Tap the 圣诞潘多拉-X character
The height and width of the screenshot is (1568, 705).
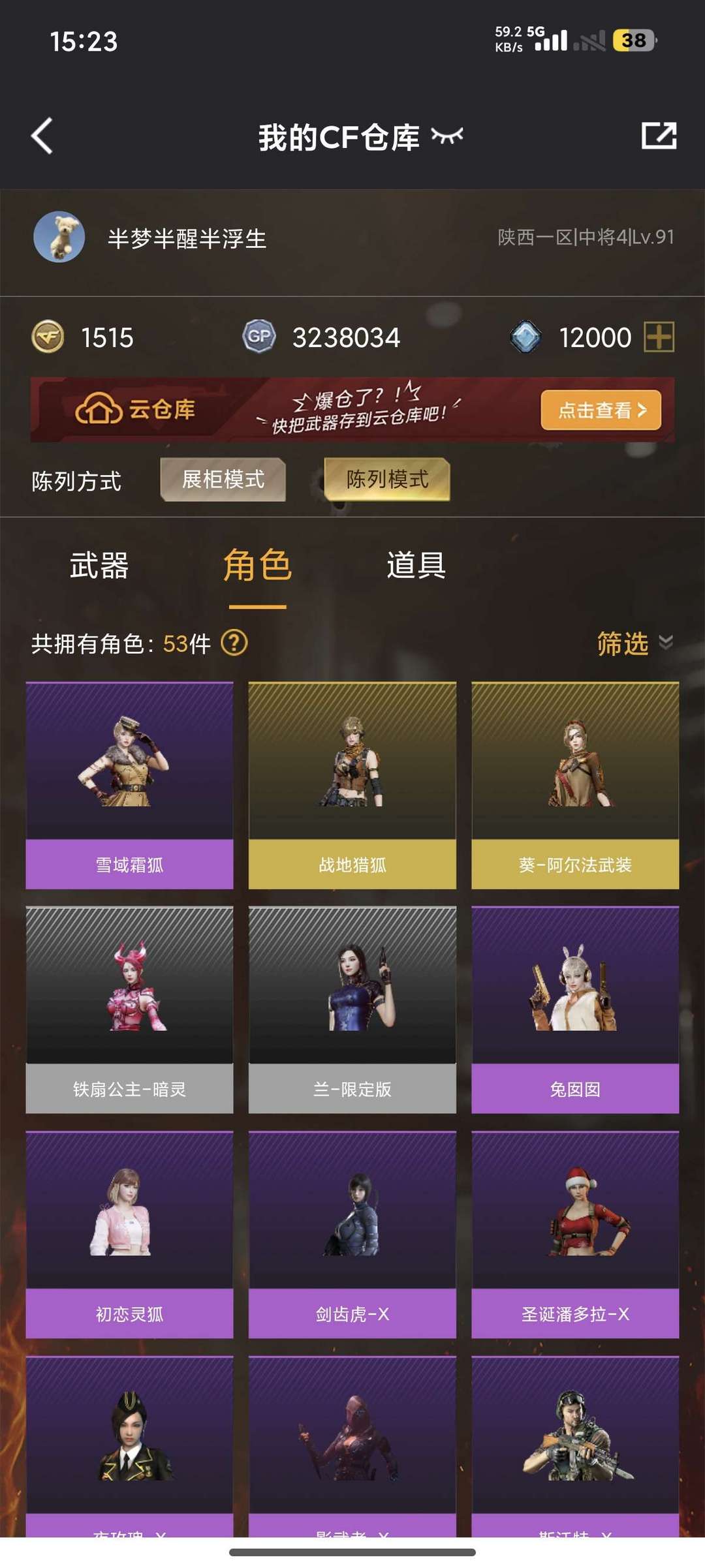[575, 1234]
